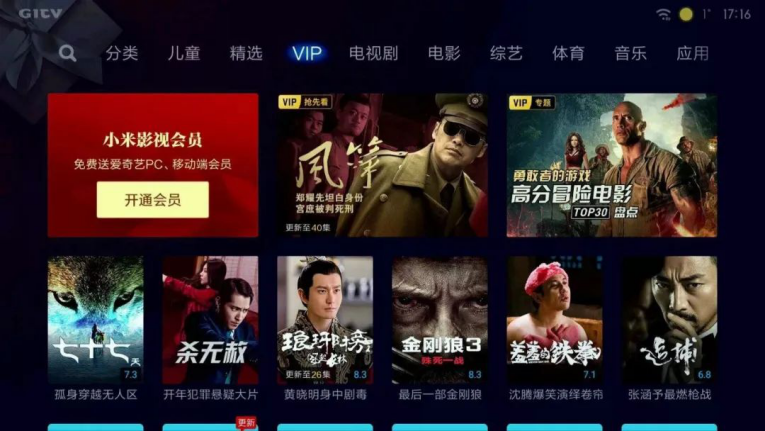Image resolution: width=765 pixels, height=431 pixels.
Task: Open the 金刚狼3 movie poster
Action: click(x=440, y=320)
